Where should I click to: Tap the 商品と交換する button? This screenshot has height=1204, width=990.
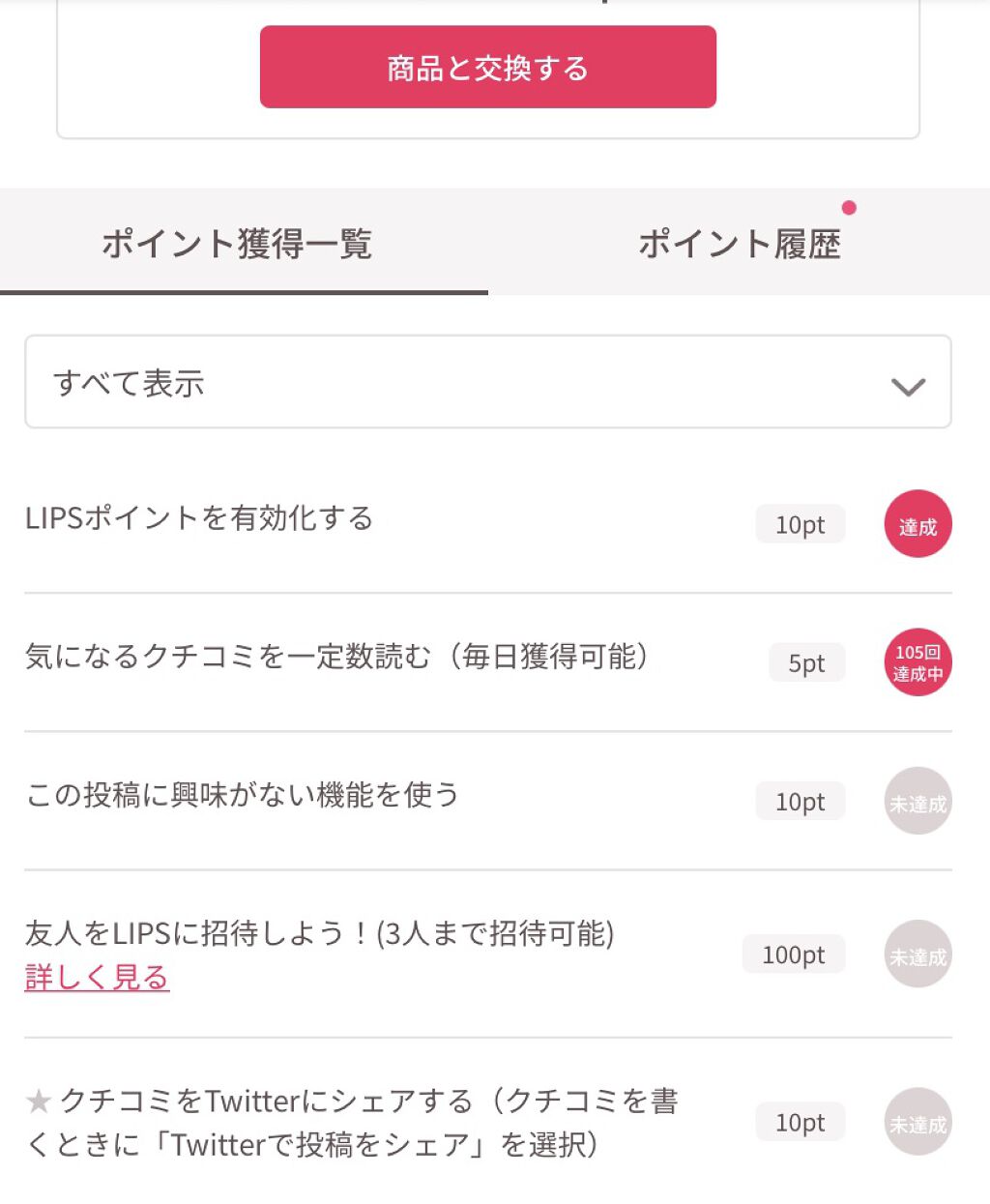[487, 68]
